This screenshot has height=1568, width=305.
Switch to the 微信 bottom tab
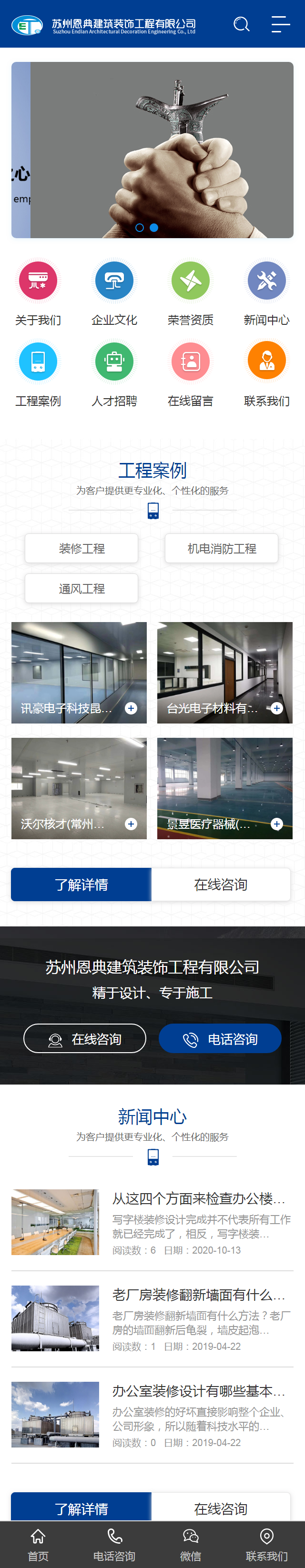click(191, 1544)
